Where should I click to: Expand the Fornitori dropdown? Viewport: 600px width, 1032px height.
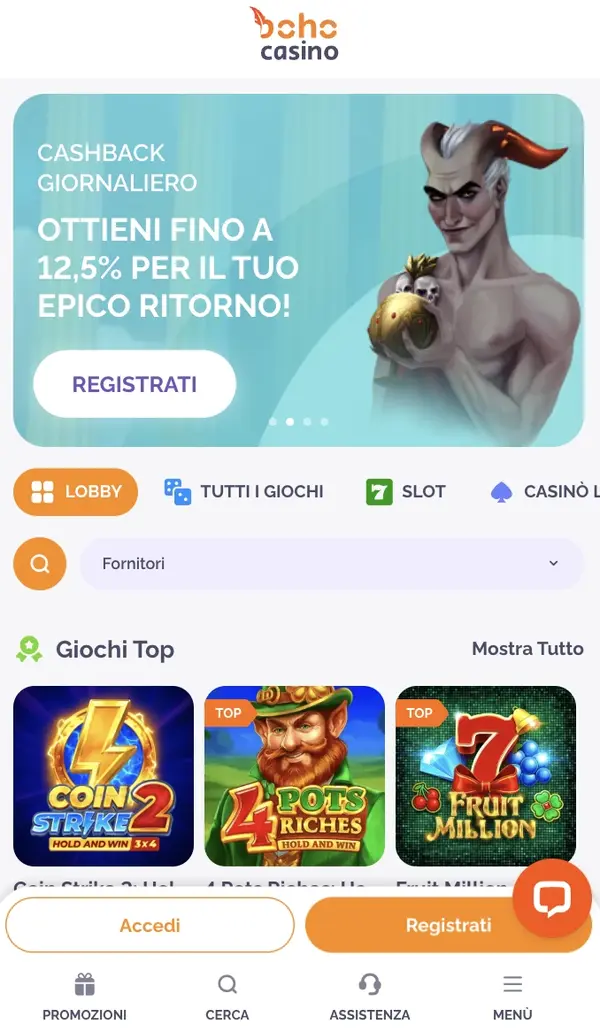(x=332, y=563)
